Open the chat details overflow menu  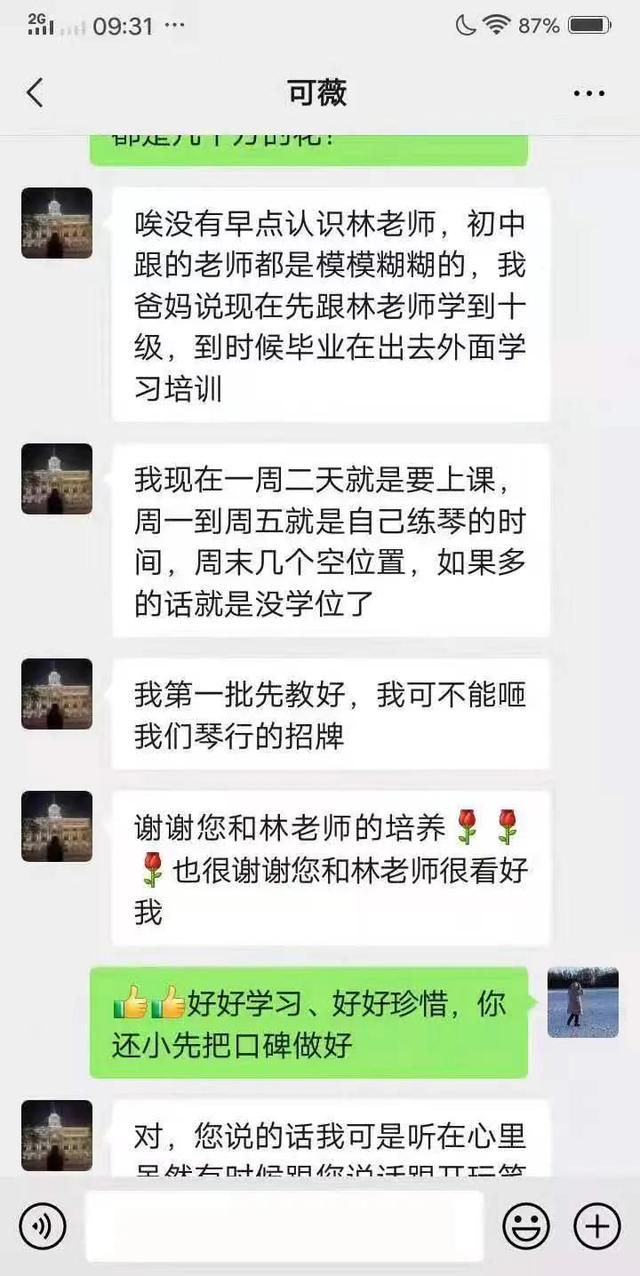(x=590, y=94)
